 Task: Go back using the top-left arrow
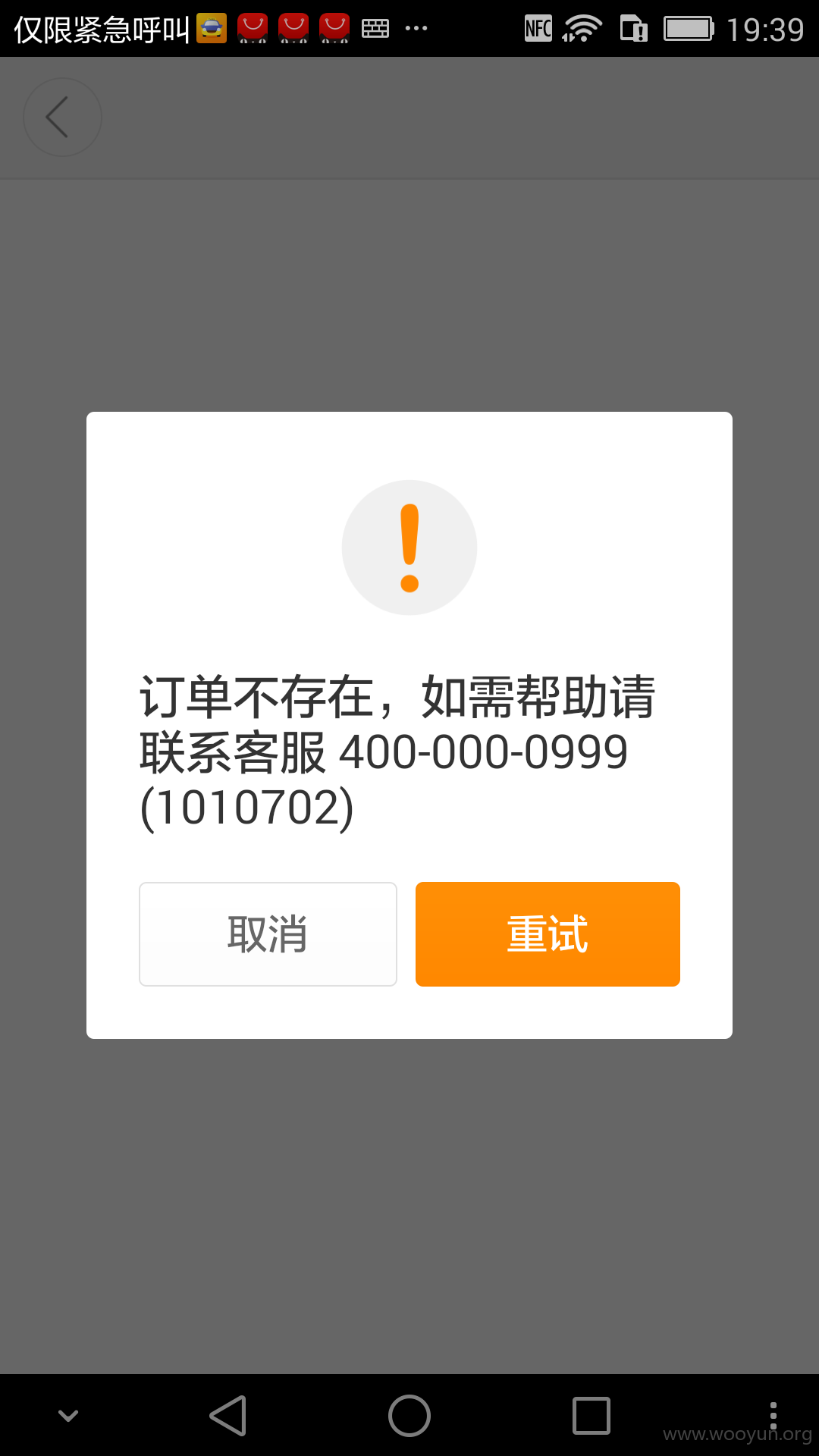pyautogui.click(x=62, y=118)
